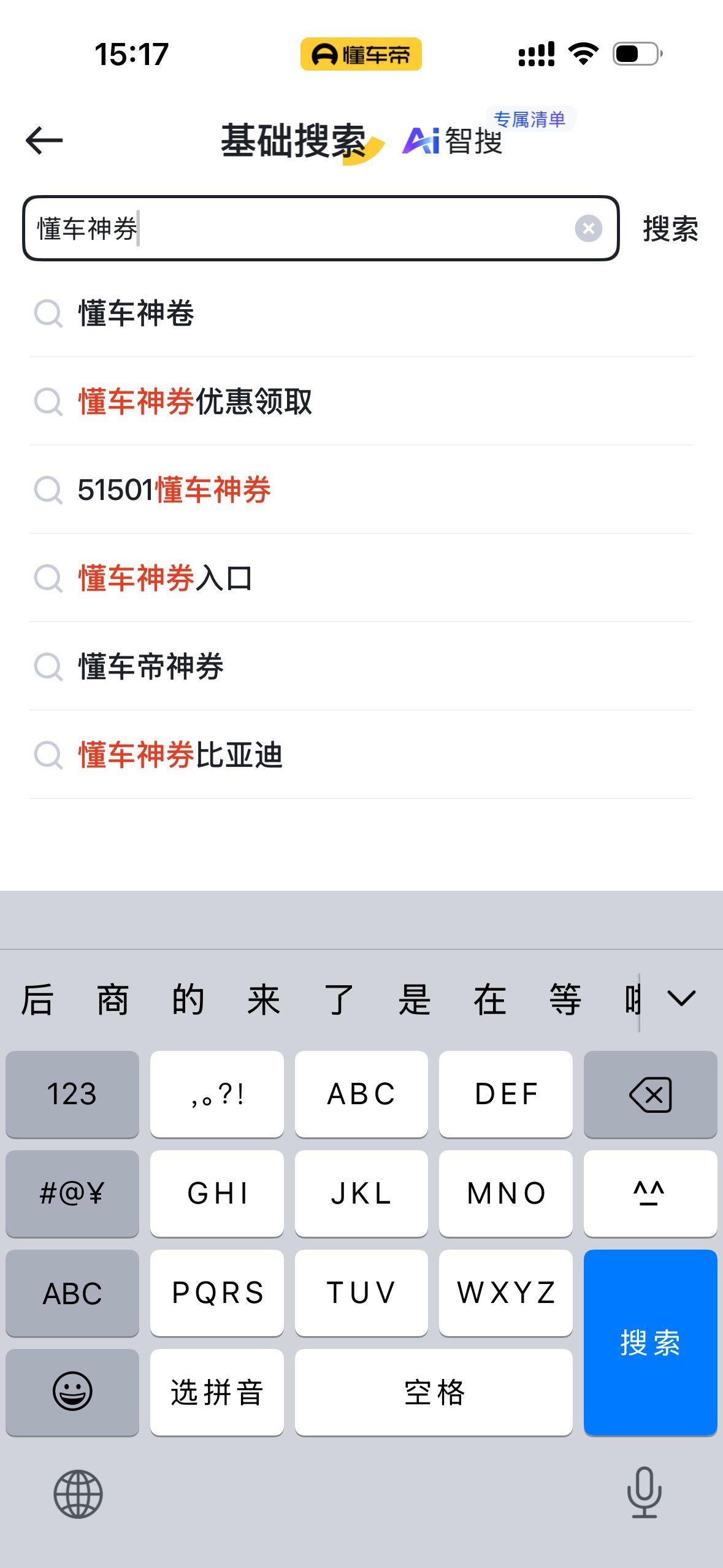This screenshot has width=723, height=1568.
Task: Pick the suggestion 懂车神券入口
Action: pos(361,578)
